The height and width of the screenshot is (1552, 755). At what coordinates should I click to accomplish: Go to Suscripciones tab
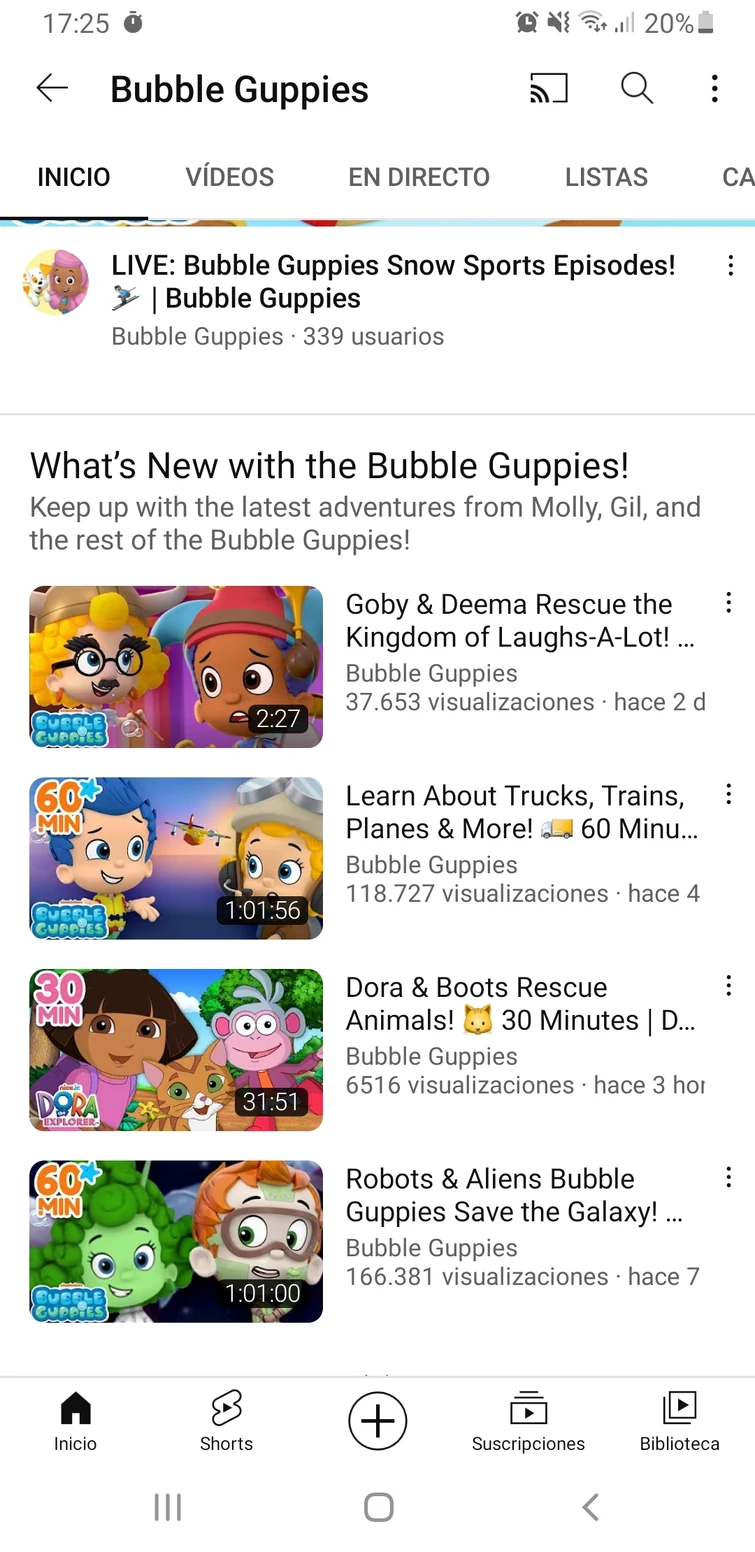[x=528, y=1421]
